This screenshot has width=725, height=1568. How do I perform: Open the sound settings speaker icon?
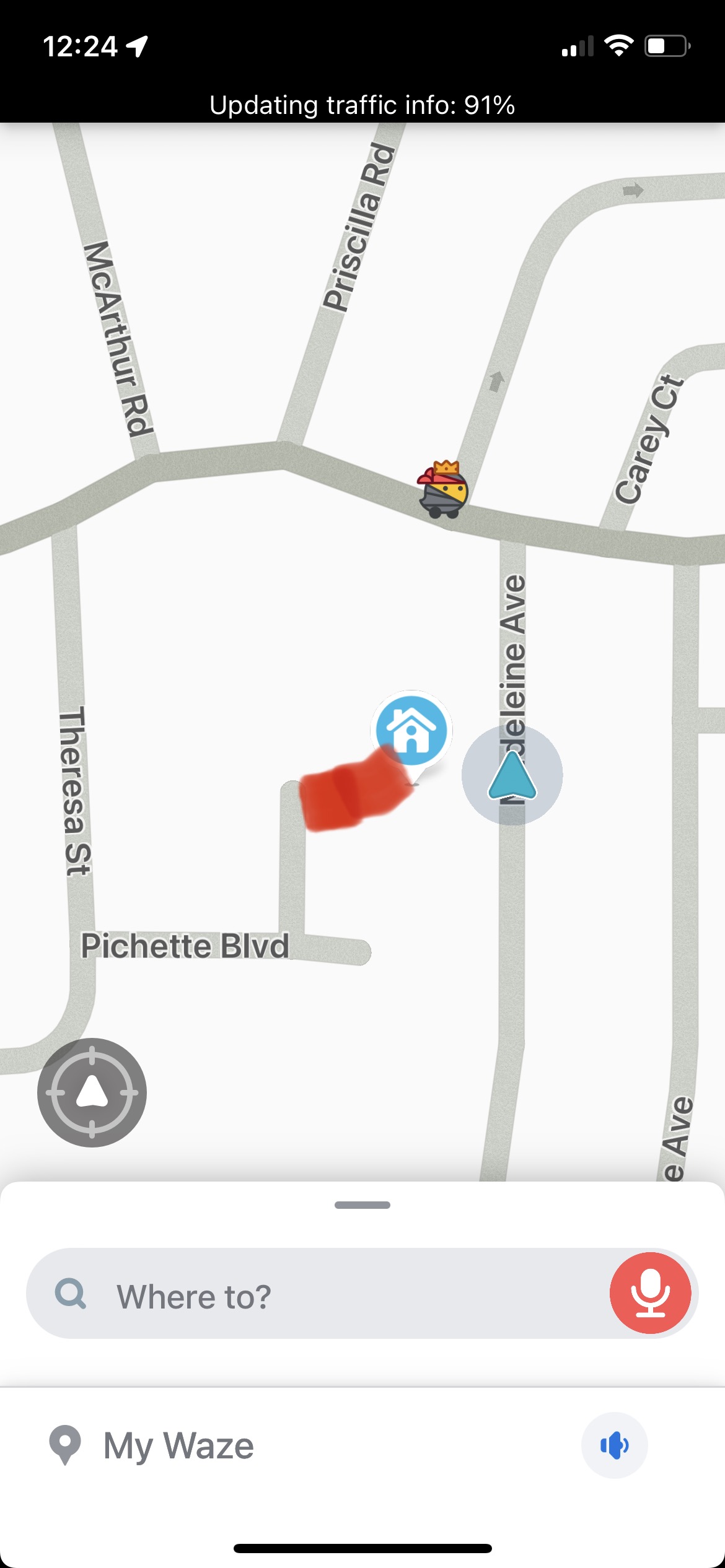point(614,1445)
